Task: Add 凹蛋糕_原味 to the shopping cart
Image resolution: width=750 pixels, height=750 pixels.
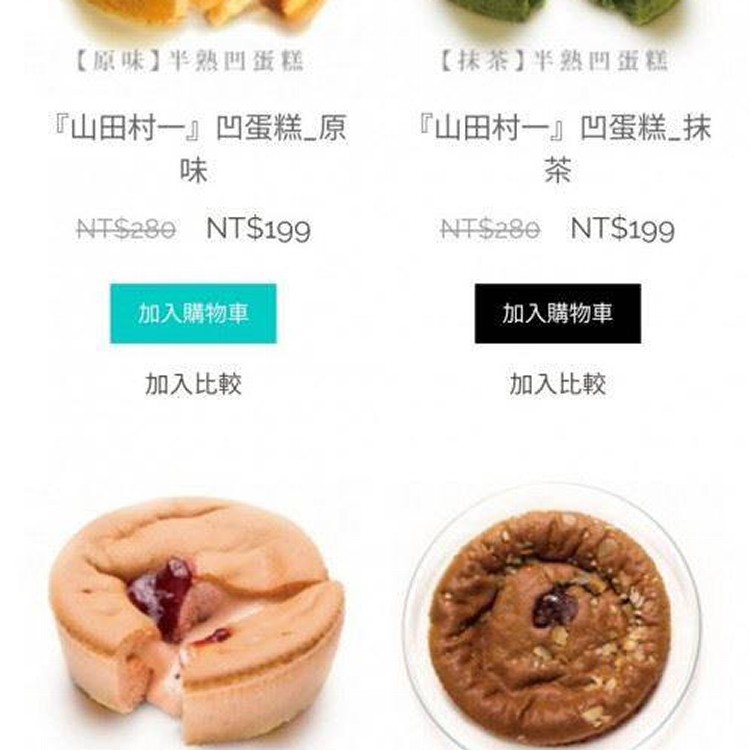Action: (193, 313)
